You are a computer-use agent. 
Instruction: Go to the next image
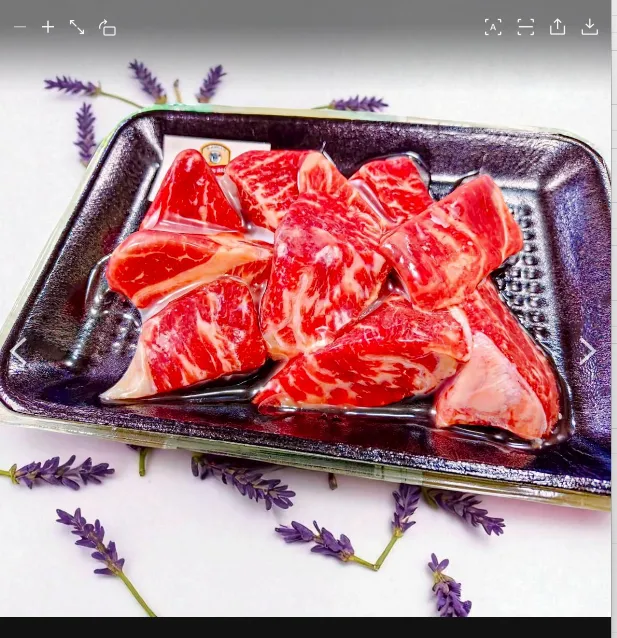[x=588, y=351]
